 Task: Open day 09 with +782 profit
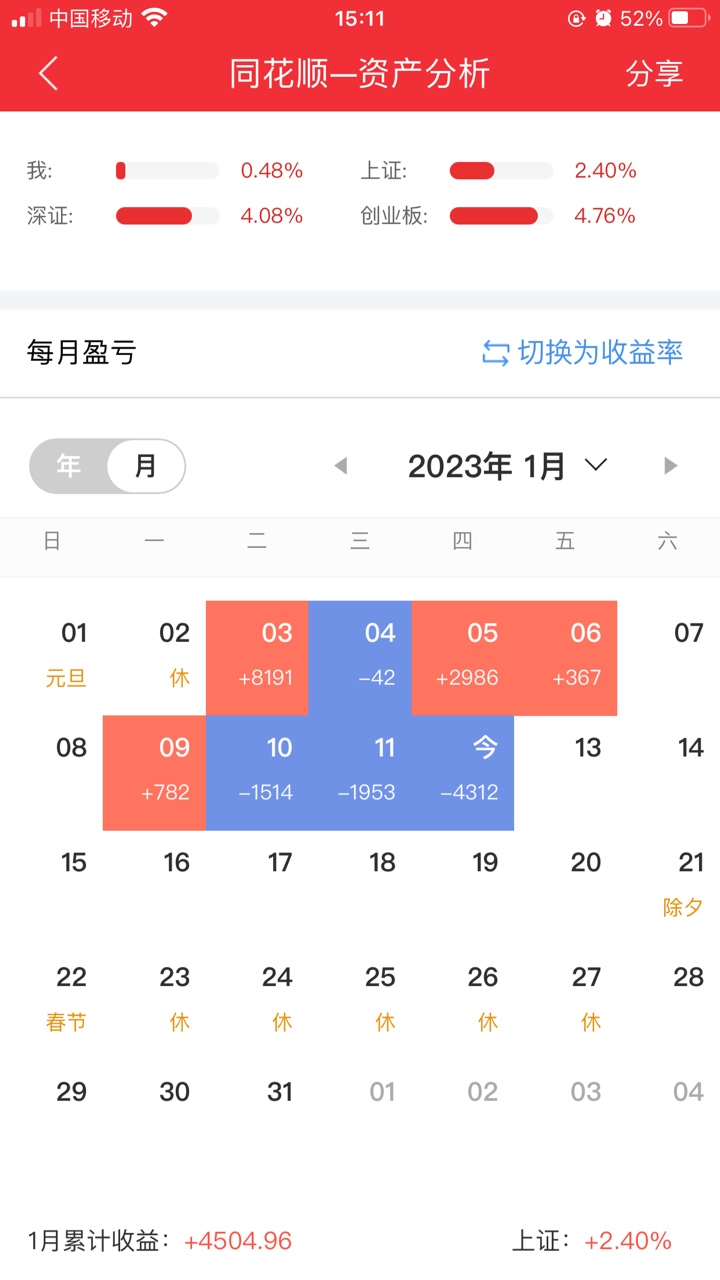click(154, 772)
